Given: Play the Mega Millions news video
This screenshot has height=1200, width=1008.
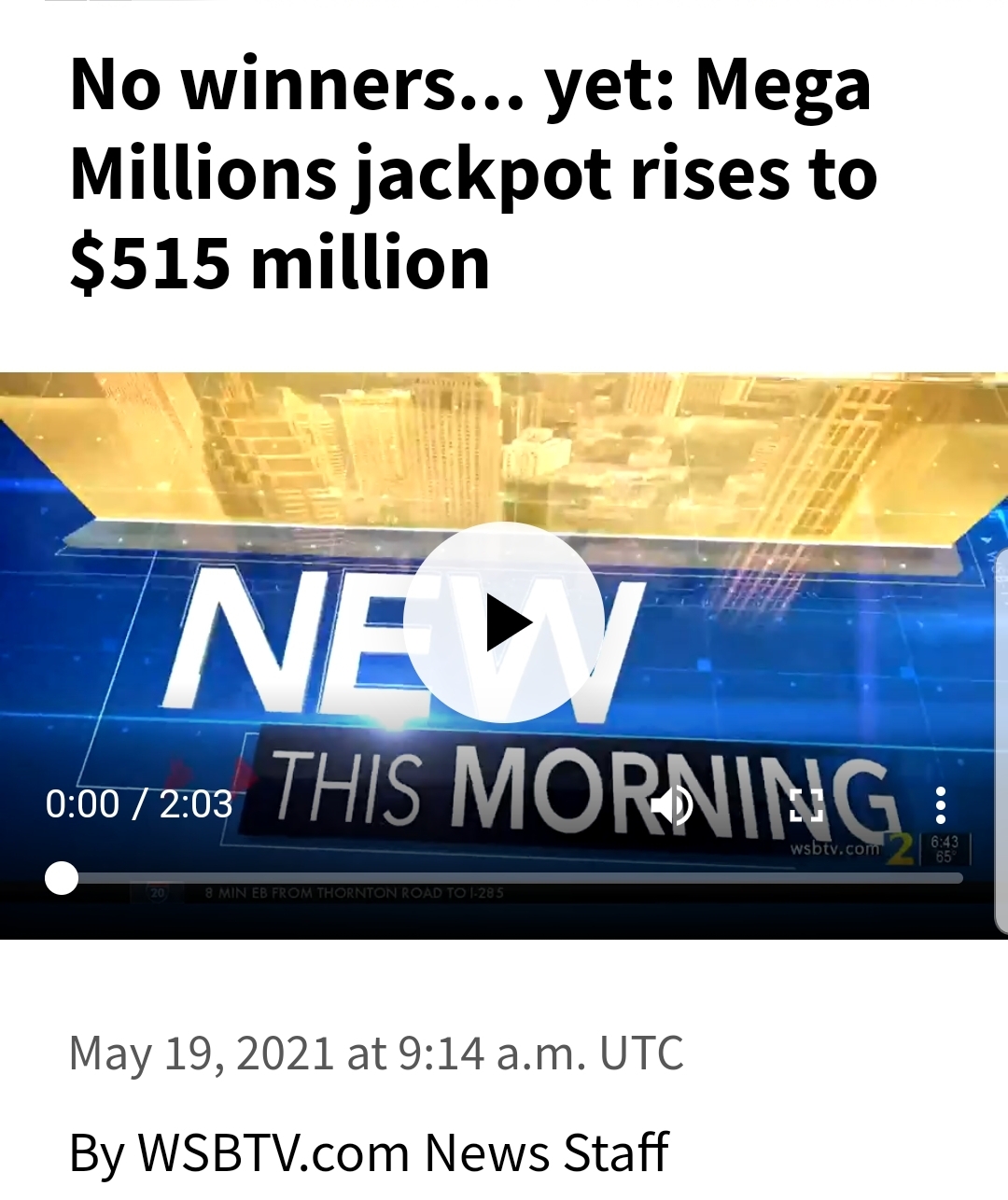Looking at the screenshot, I should coord(504,623).
